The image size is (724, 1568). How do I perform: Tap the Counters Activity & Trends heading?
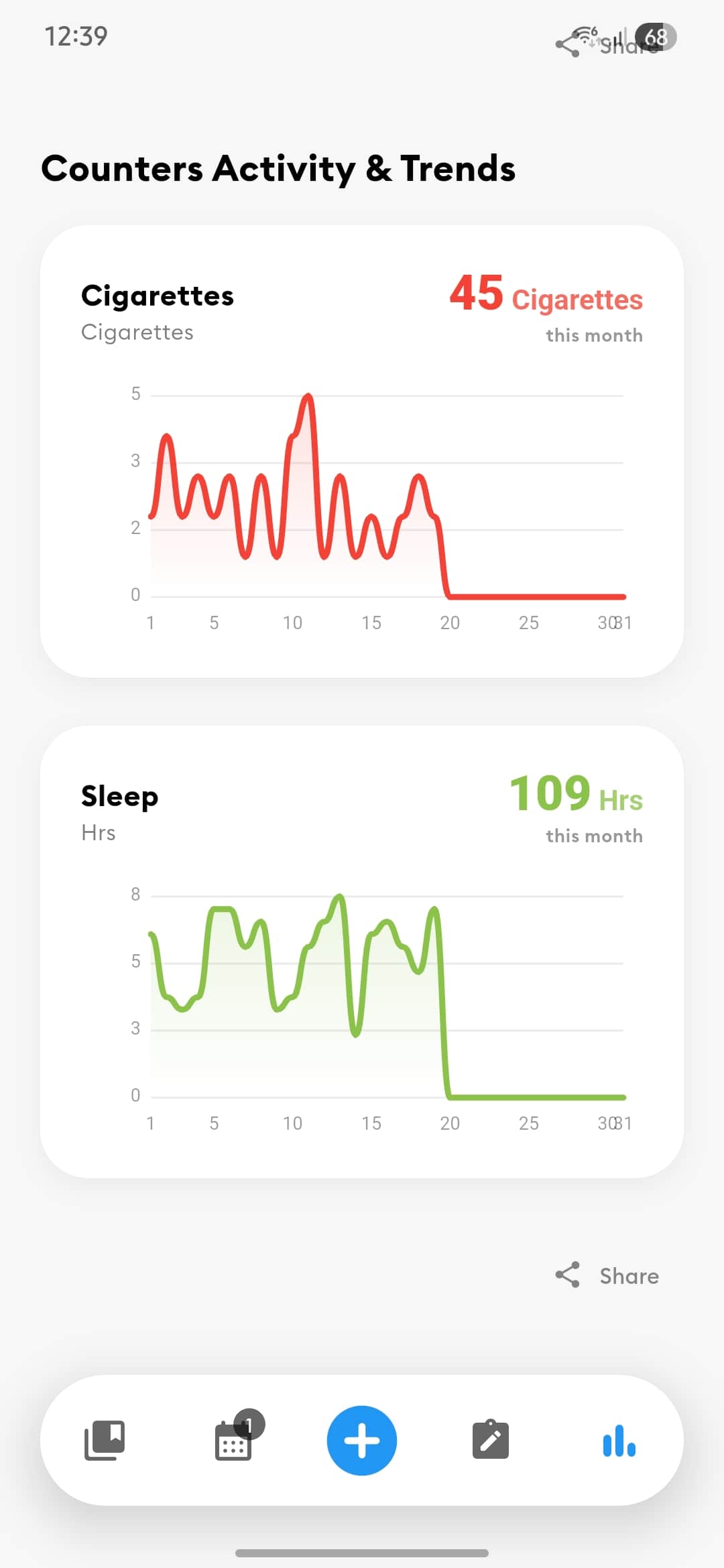pyautogui.click(x=278, y=169)
